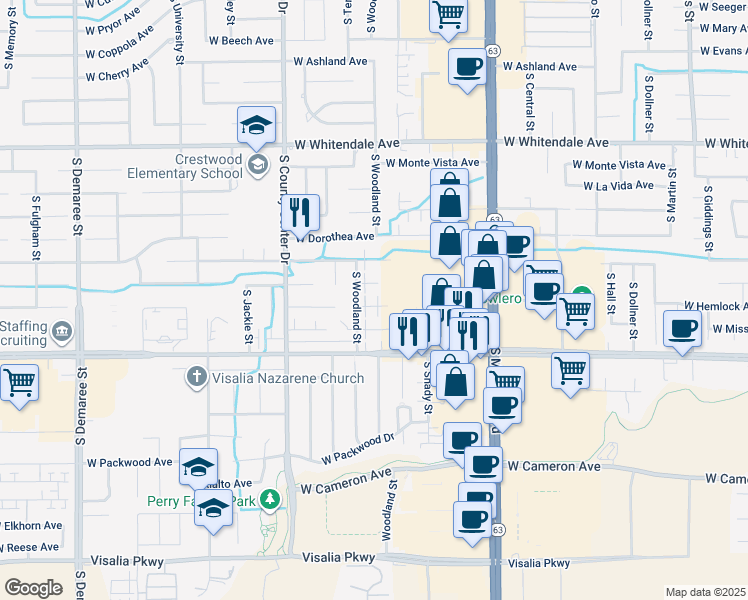This screenshot has height=600, width=748.
Task: Tap the restaurant marker on W Dorothea Ave
Action: (x=299, y=212)
